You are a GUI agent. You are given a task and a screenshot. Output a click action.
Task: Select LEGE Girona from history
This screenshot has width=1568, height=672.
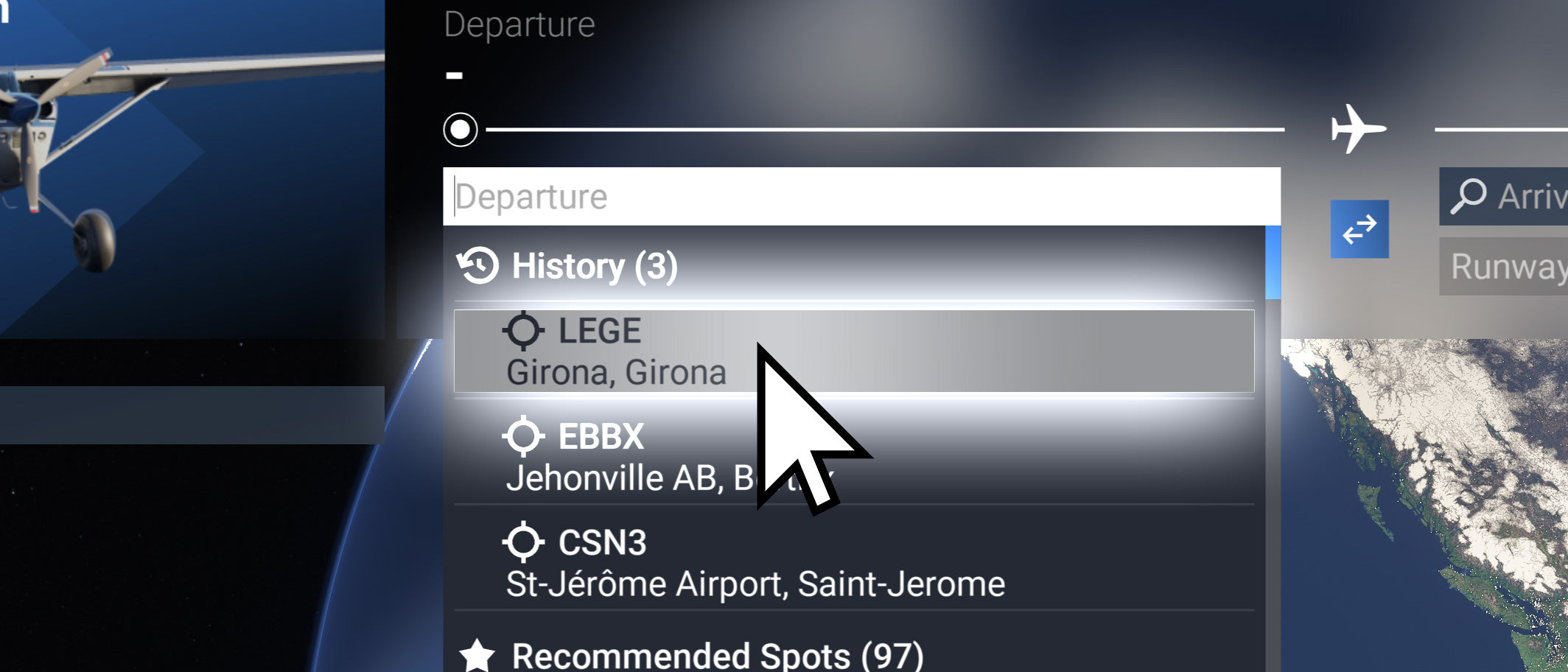[x=853, y=351]
